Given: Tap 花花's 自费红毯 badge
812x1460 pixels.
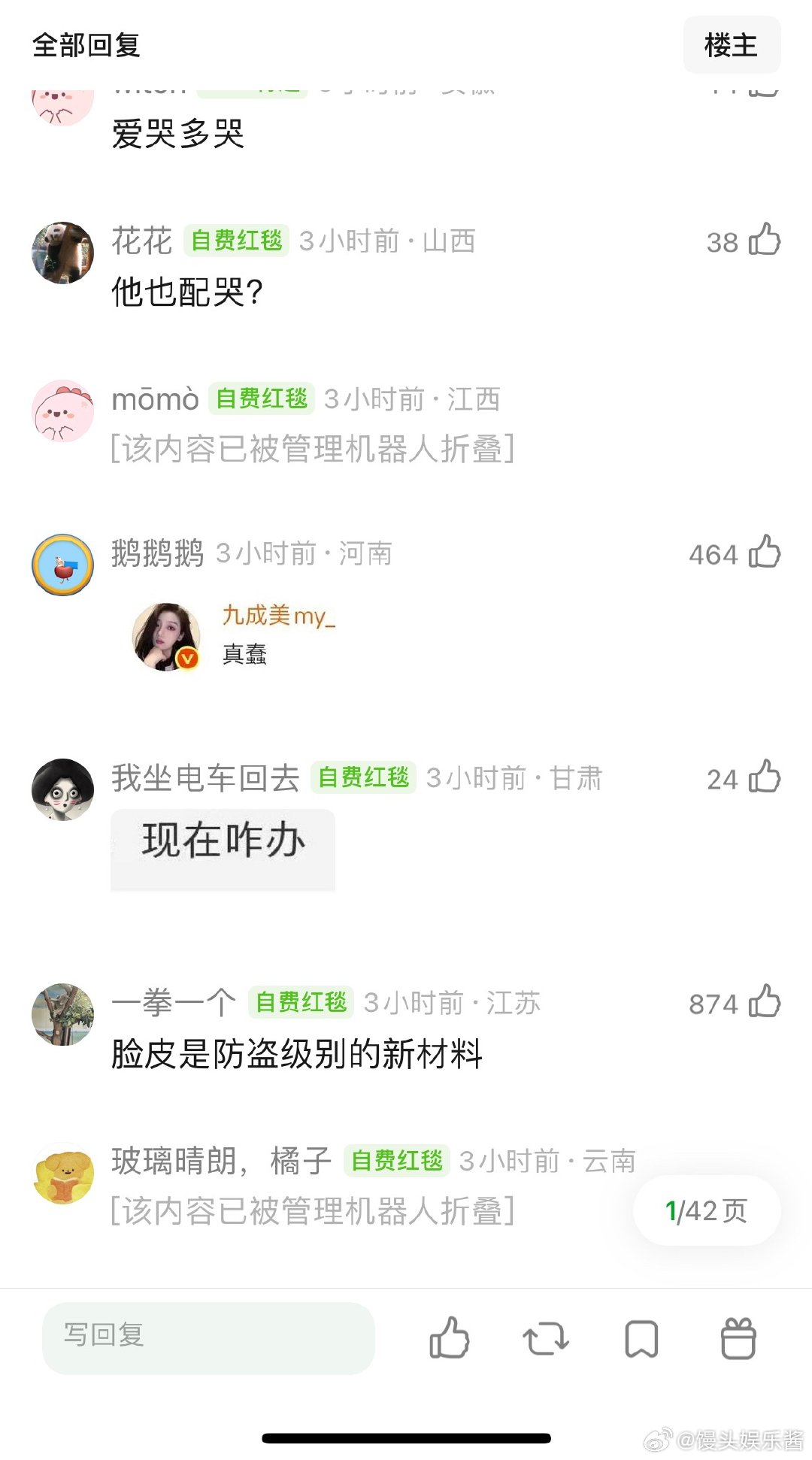Looking at the screenshot, I should pyautogui.click(x=235, y=241).
